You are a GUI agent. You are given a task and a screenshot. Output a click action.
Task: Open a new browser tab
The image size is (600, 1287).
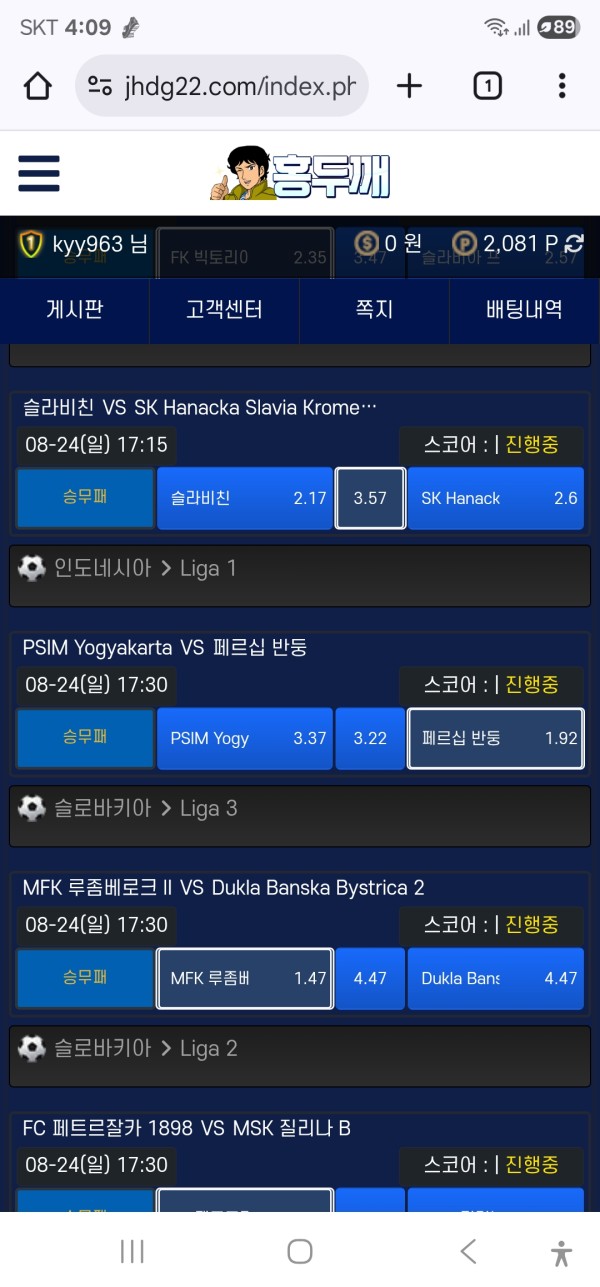click(409, 86)
